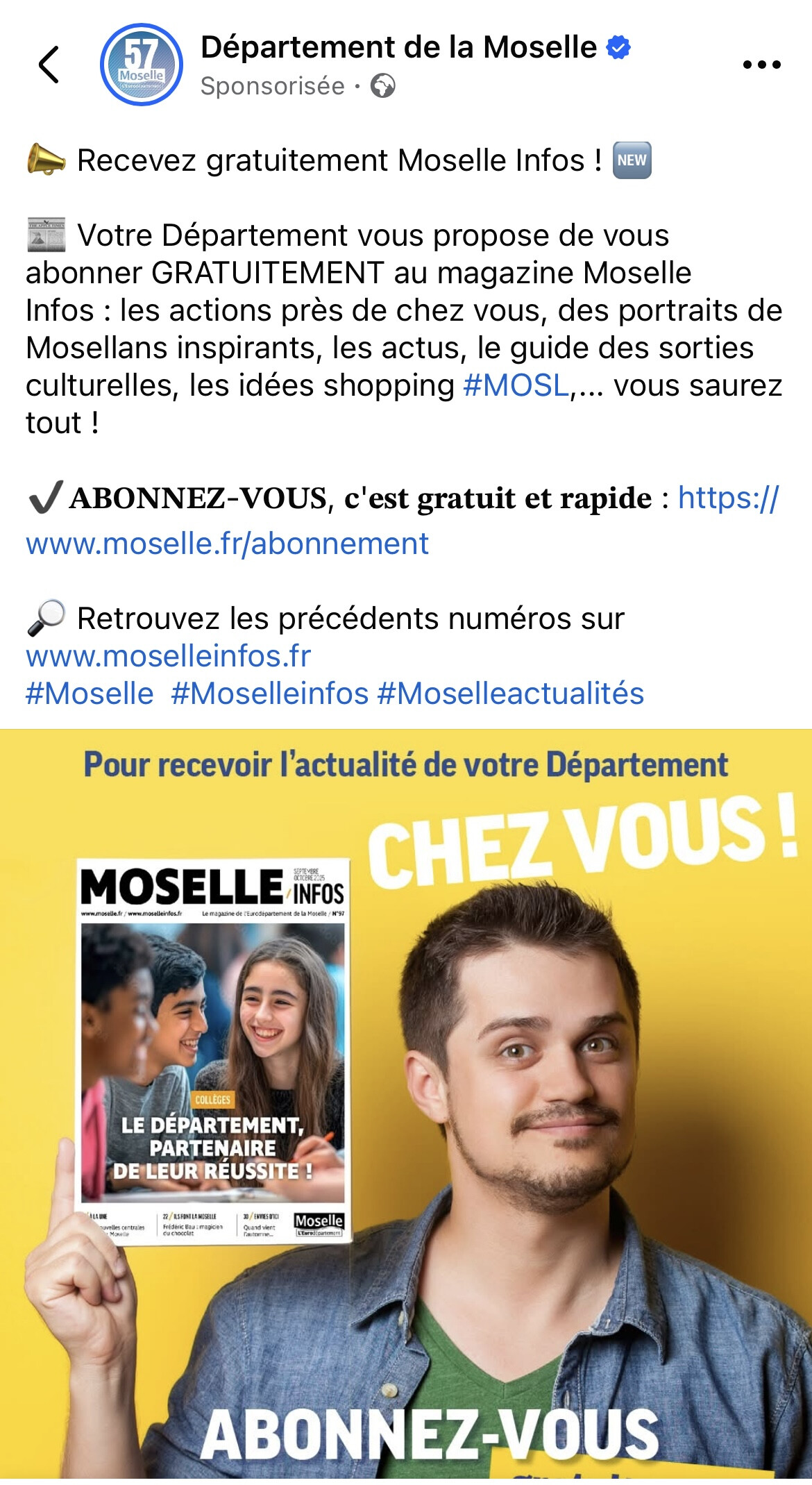Viewport: 812px width, 1485px height.
Task: Open the #Moselleinfos hashtag
Action: tap(270, 694)
